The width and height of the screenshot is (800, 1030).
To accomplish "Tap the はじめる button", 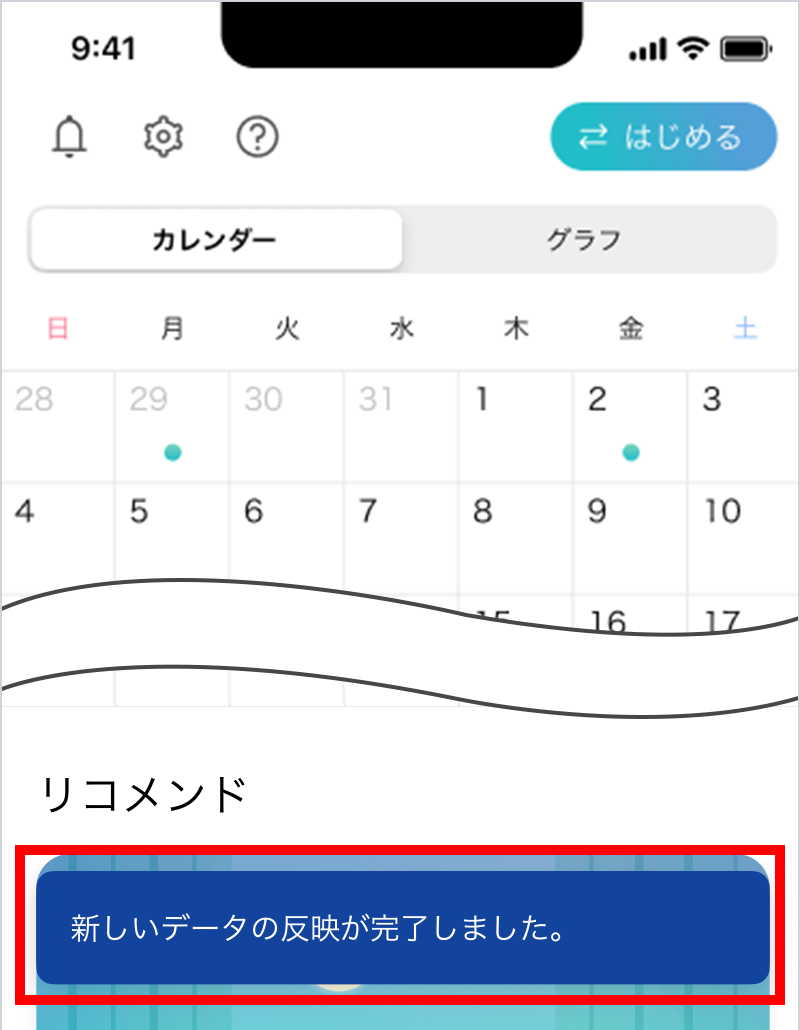I will [663, 136].
